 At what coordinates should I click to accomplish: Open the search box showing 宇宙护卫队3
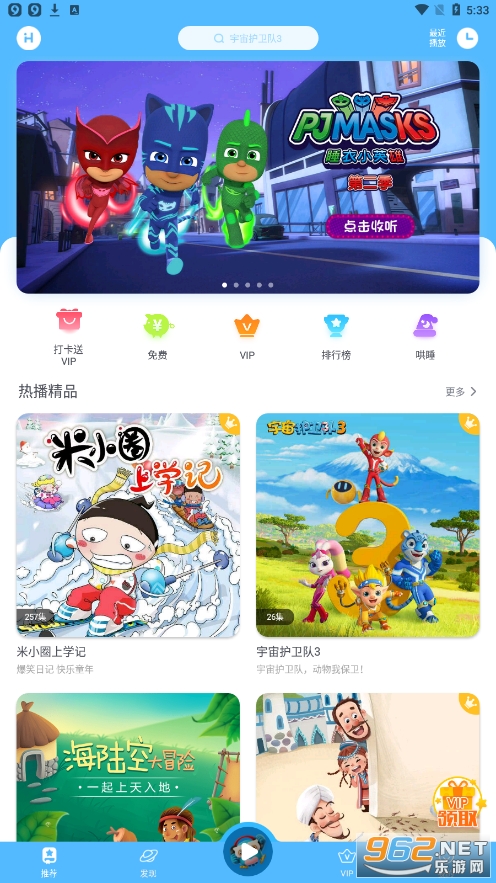tap(248, 38)
